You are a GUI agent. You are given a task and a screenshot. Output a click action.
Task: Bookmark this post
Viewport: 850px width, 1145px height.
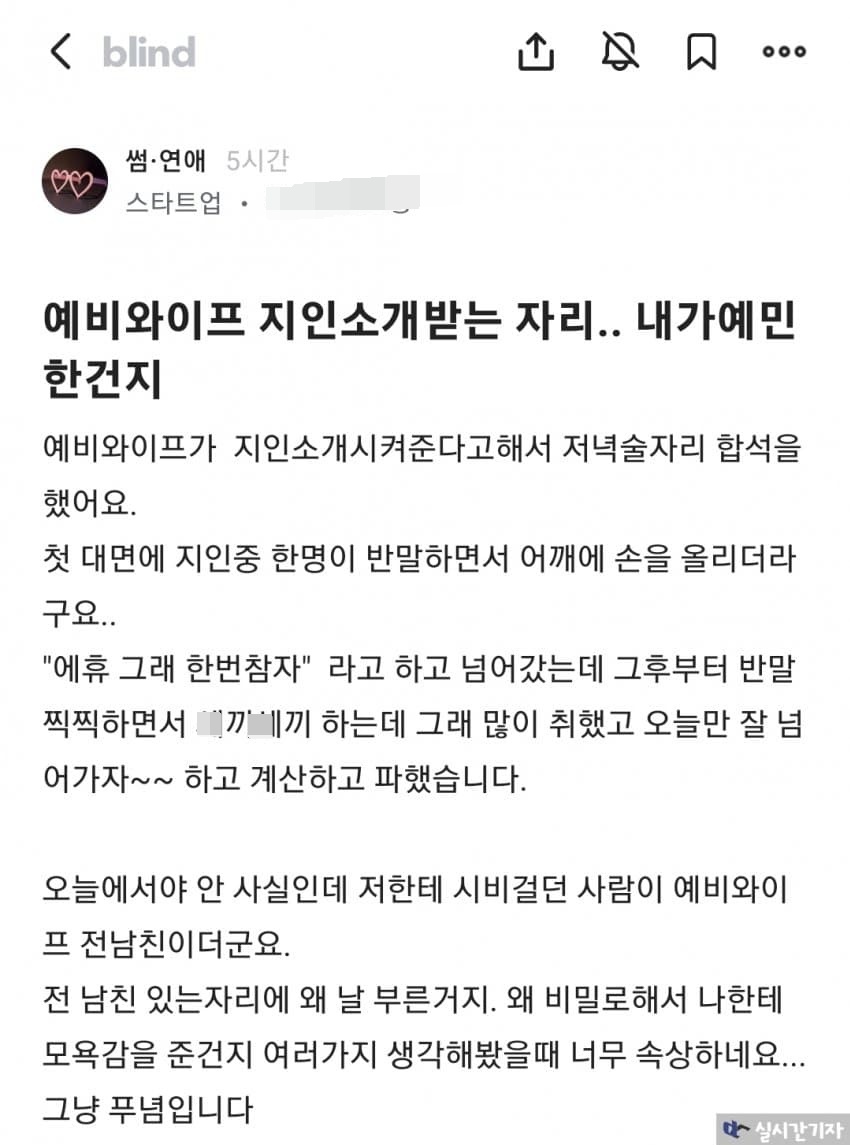tap(701, 52)
